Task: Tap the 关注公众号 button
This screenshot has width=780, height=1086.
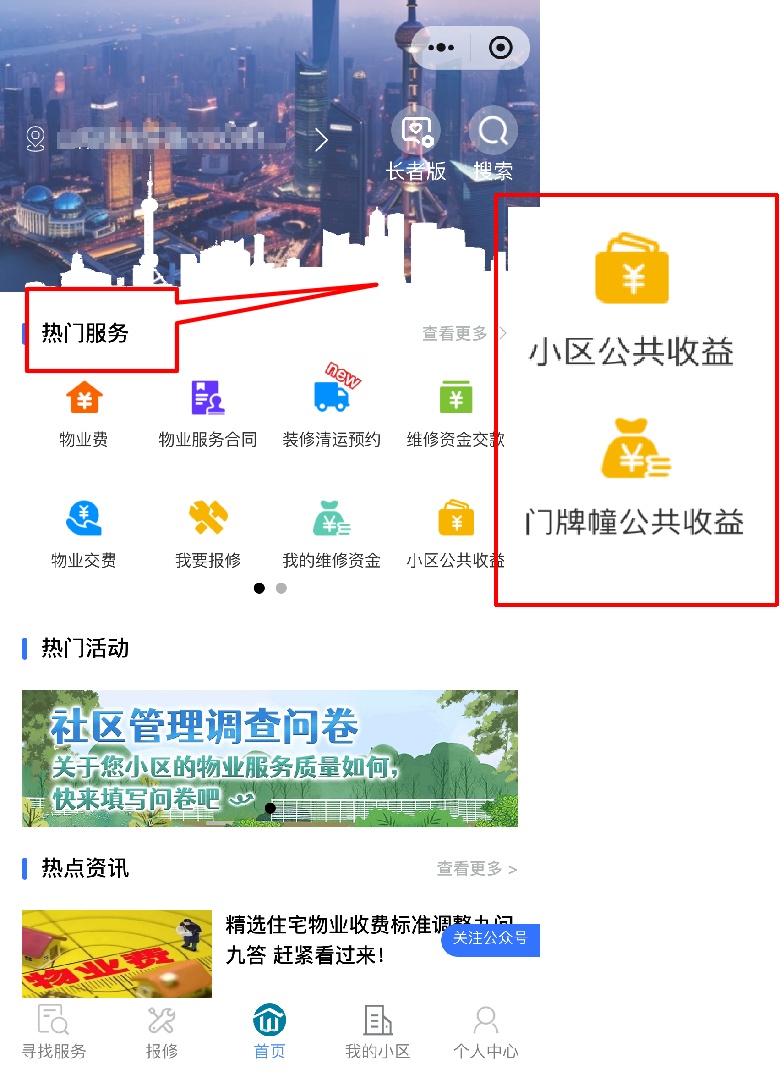Action: (490, 939)
